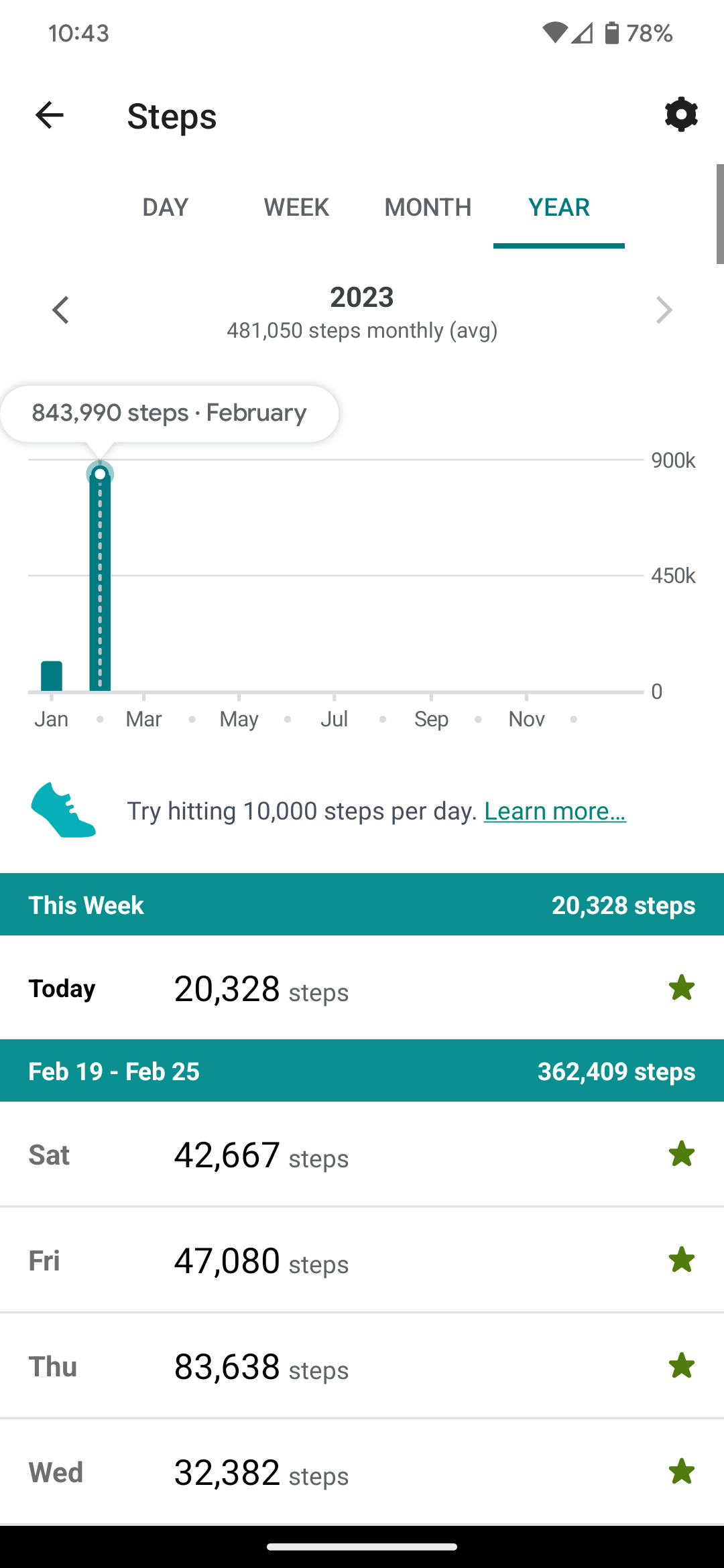Open Saturday's 42,667 steps entry
Screen dimensions: 724x1568
(362, 1155)
